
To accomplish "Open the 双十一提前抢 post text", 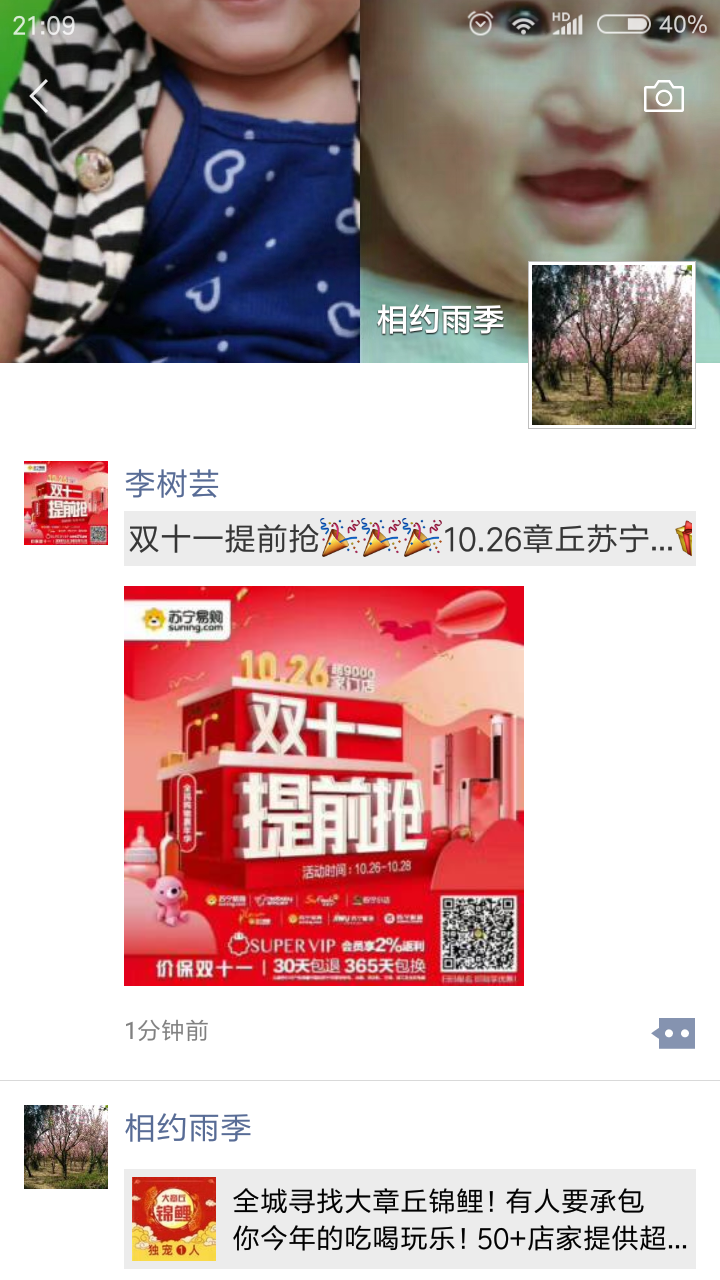I will [x=409, y=540].
